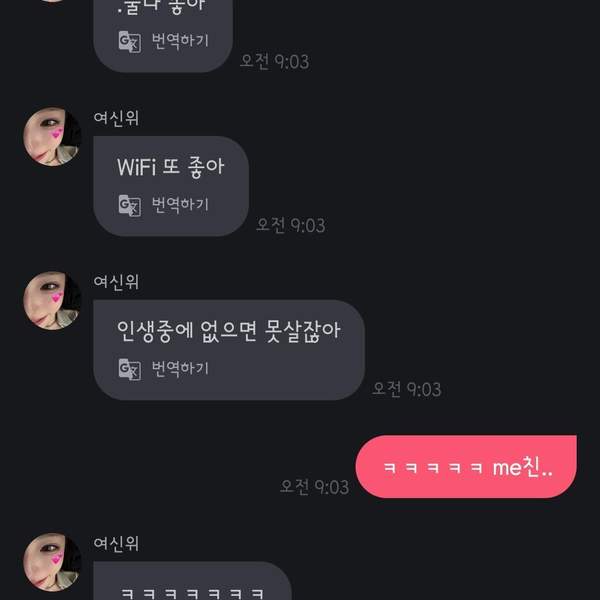Translate the '인생중에 없으면 못살잖아' message
The image size is (600, 600).
(165, 369)
